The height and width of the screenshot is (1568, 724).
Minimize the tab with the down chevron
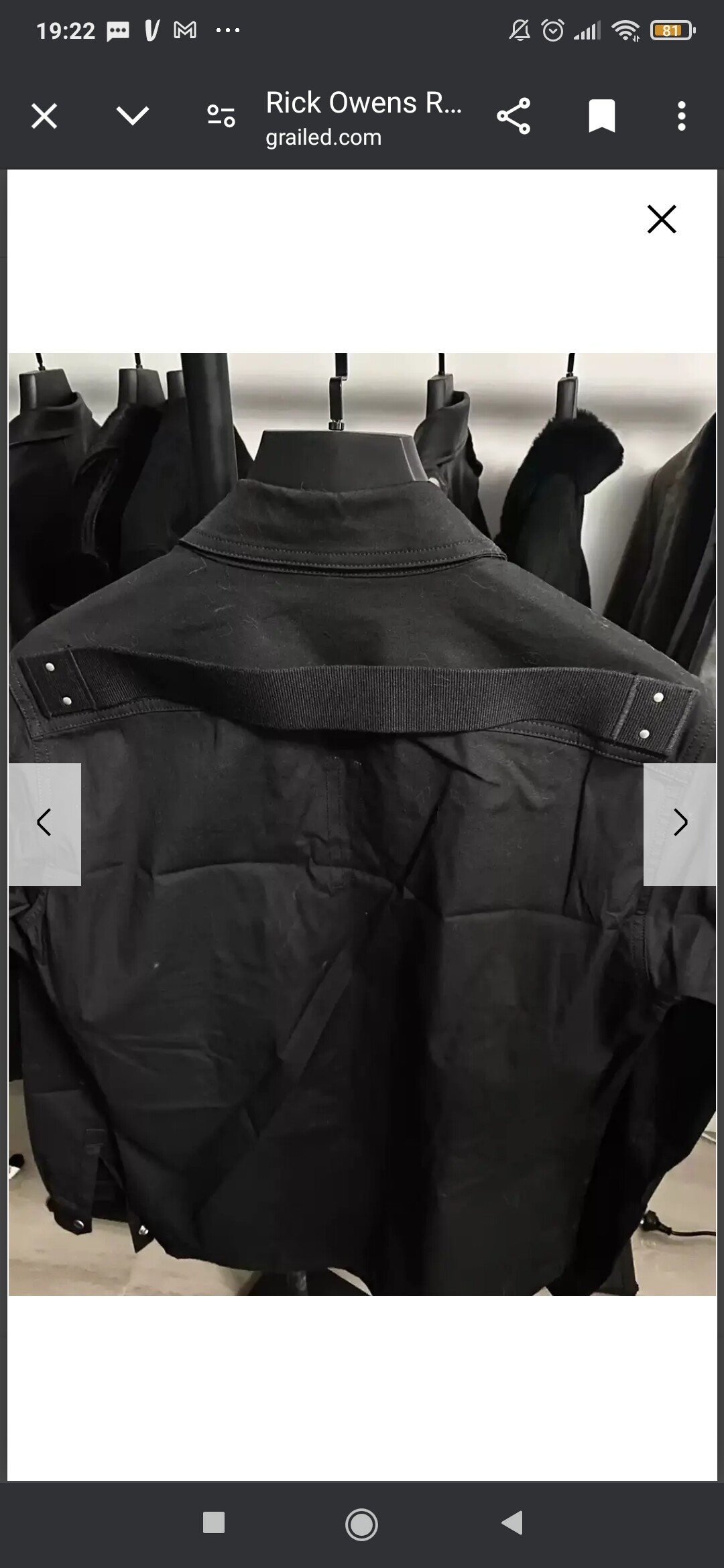click(132, 117)
